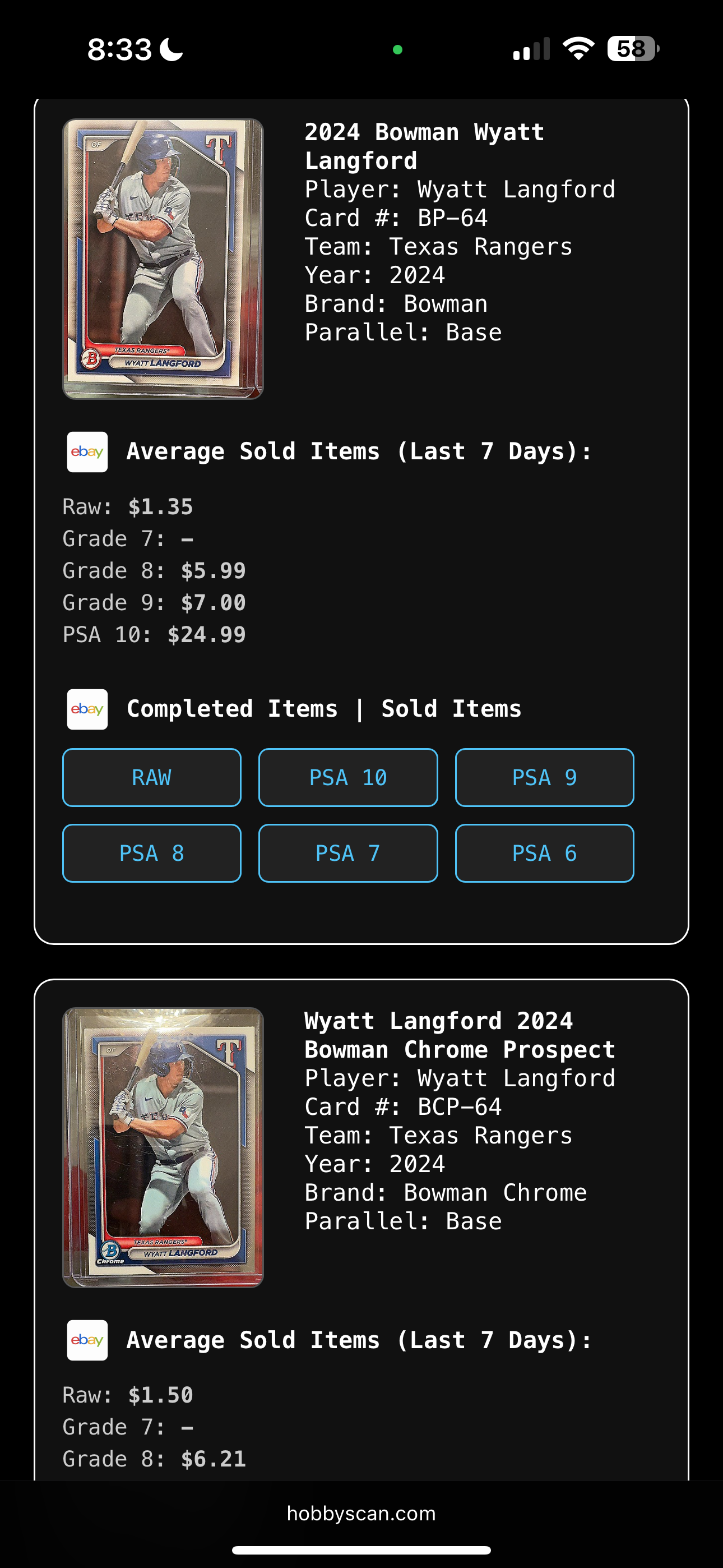723x1568 pixels.
Task: Open the Bowman Chrome BCP-64 card image
Action: [163, 1147]
